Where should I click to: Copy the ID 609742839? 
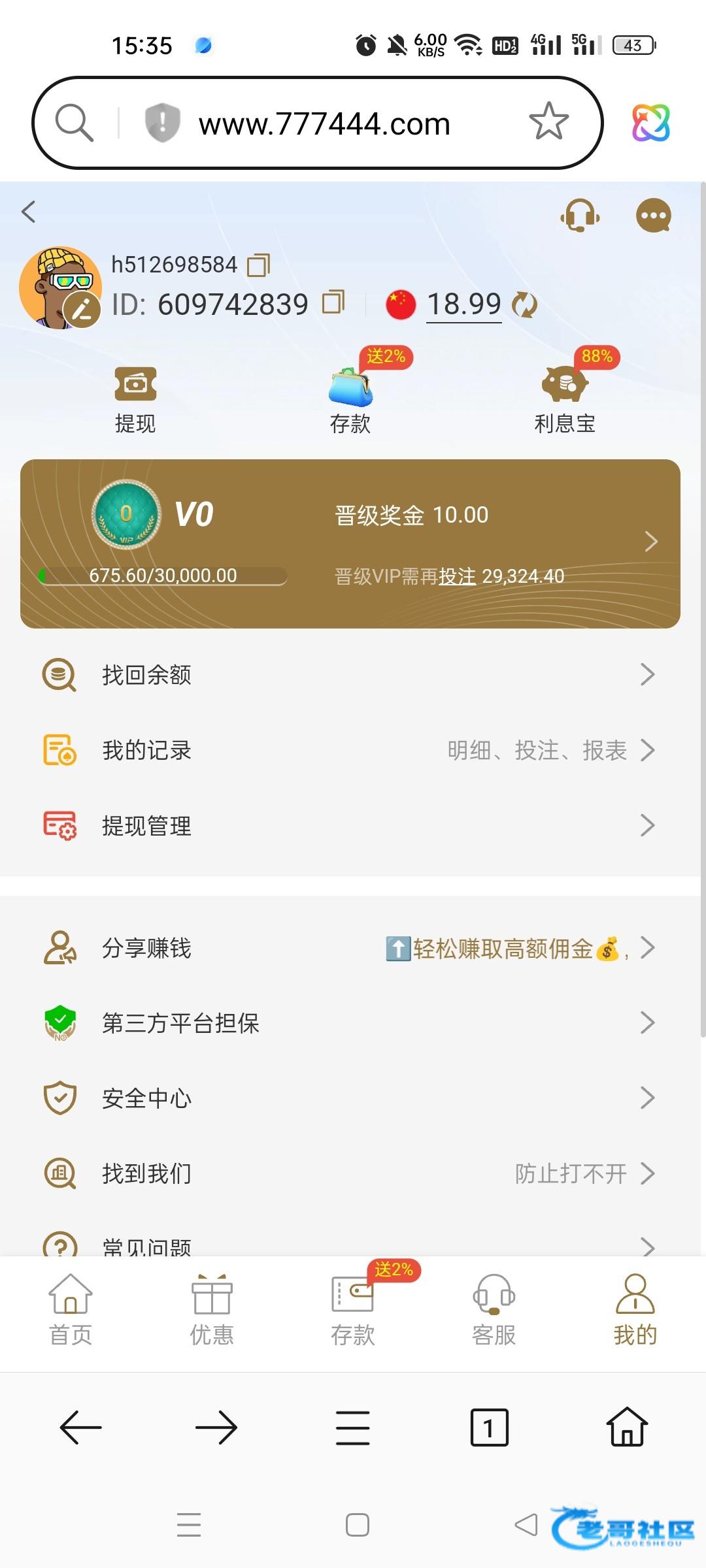pyautogui.click(x=333, y=302)
